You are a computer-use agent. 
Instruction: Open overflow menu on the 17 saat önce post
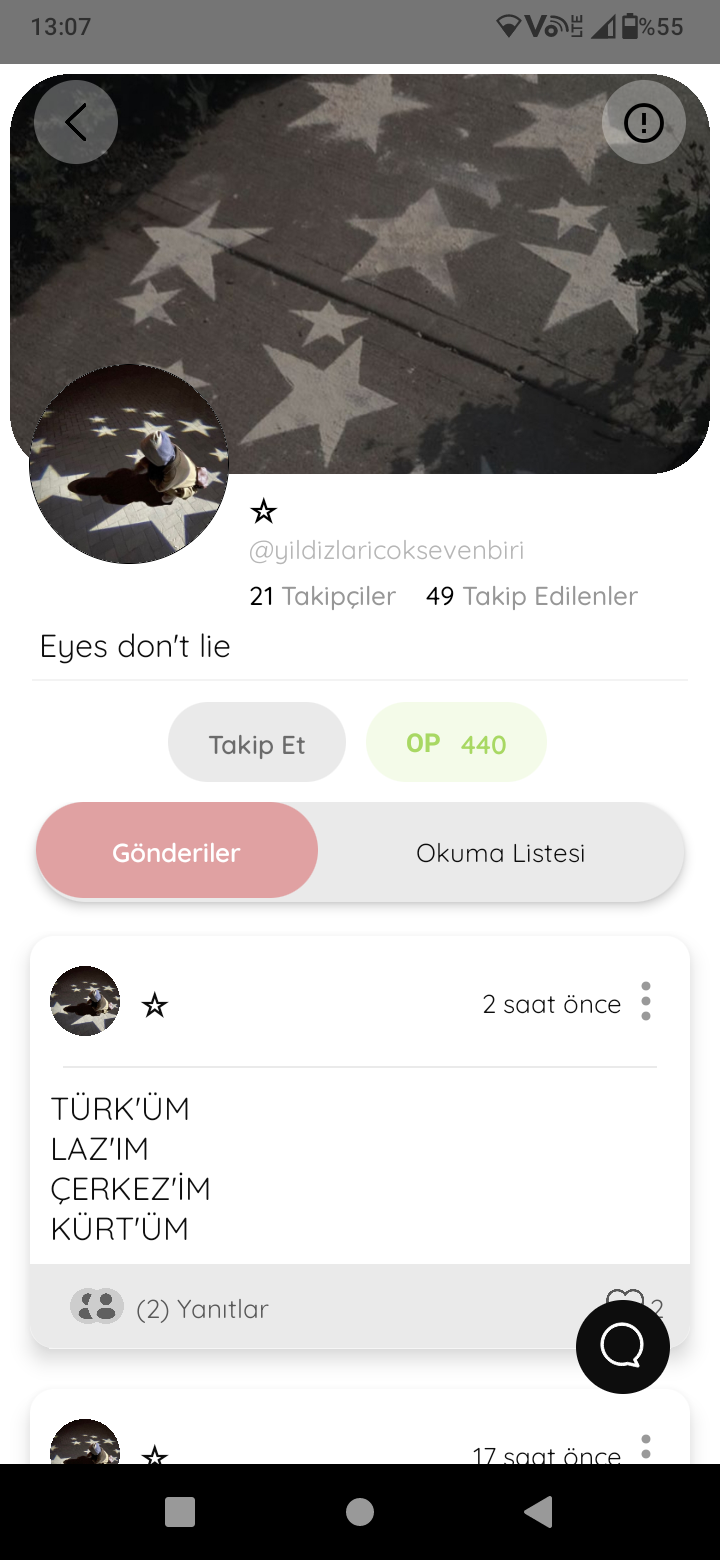[x=646, y=1447]
